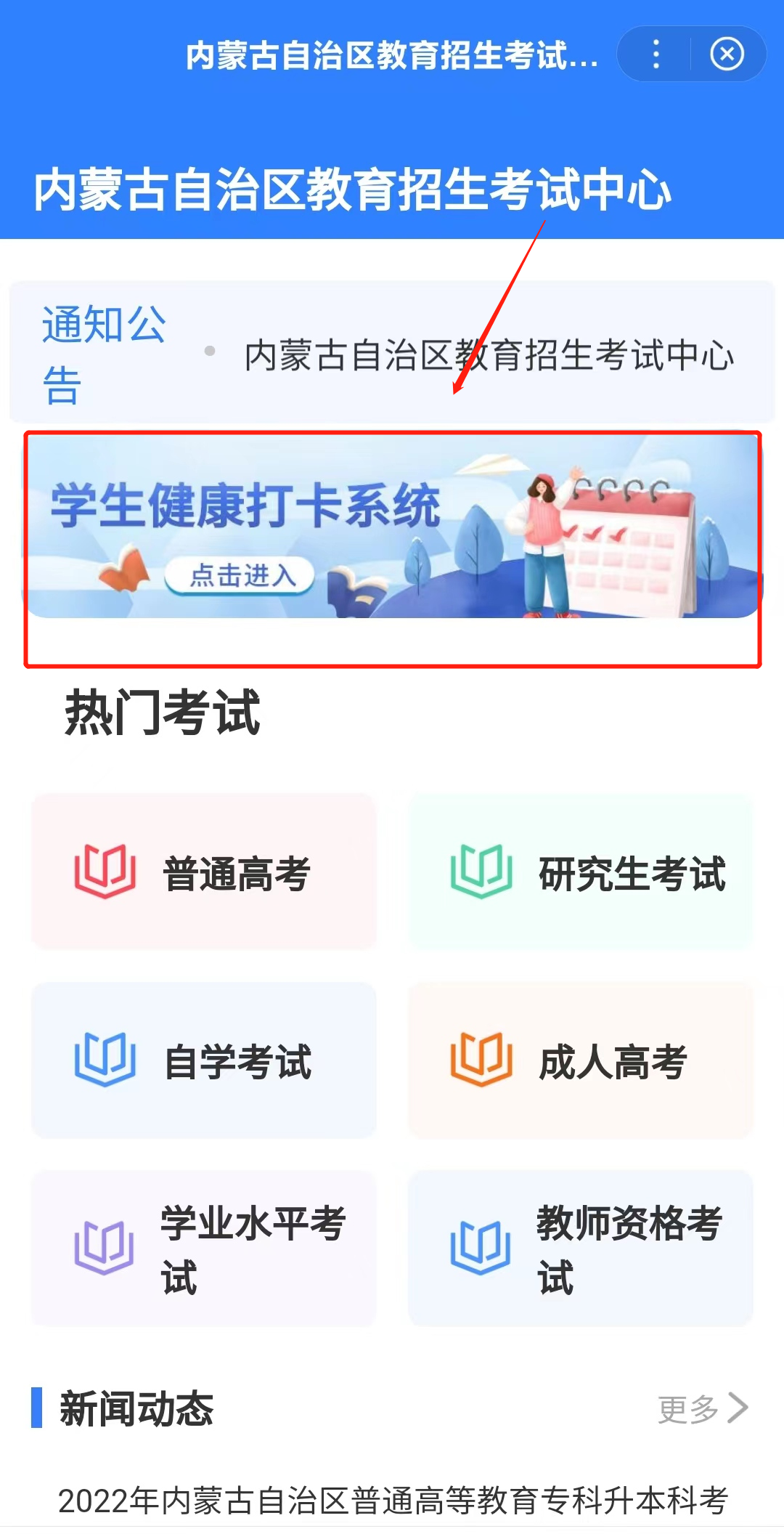Open 学业水平考试 card

pyautogui.click(x=204, y=1249)
